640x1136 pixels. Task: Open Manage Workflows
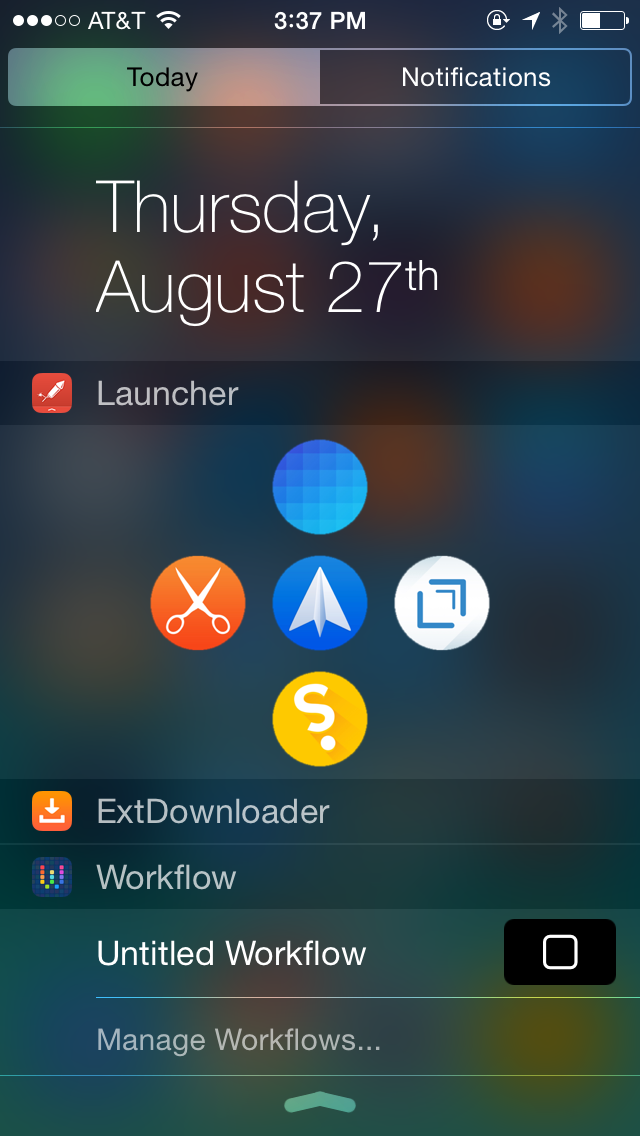coord(238,1040)
